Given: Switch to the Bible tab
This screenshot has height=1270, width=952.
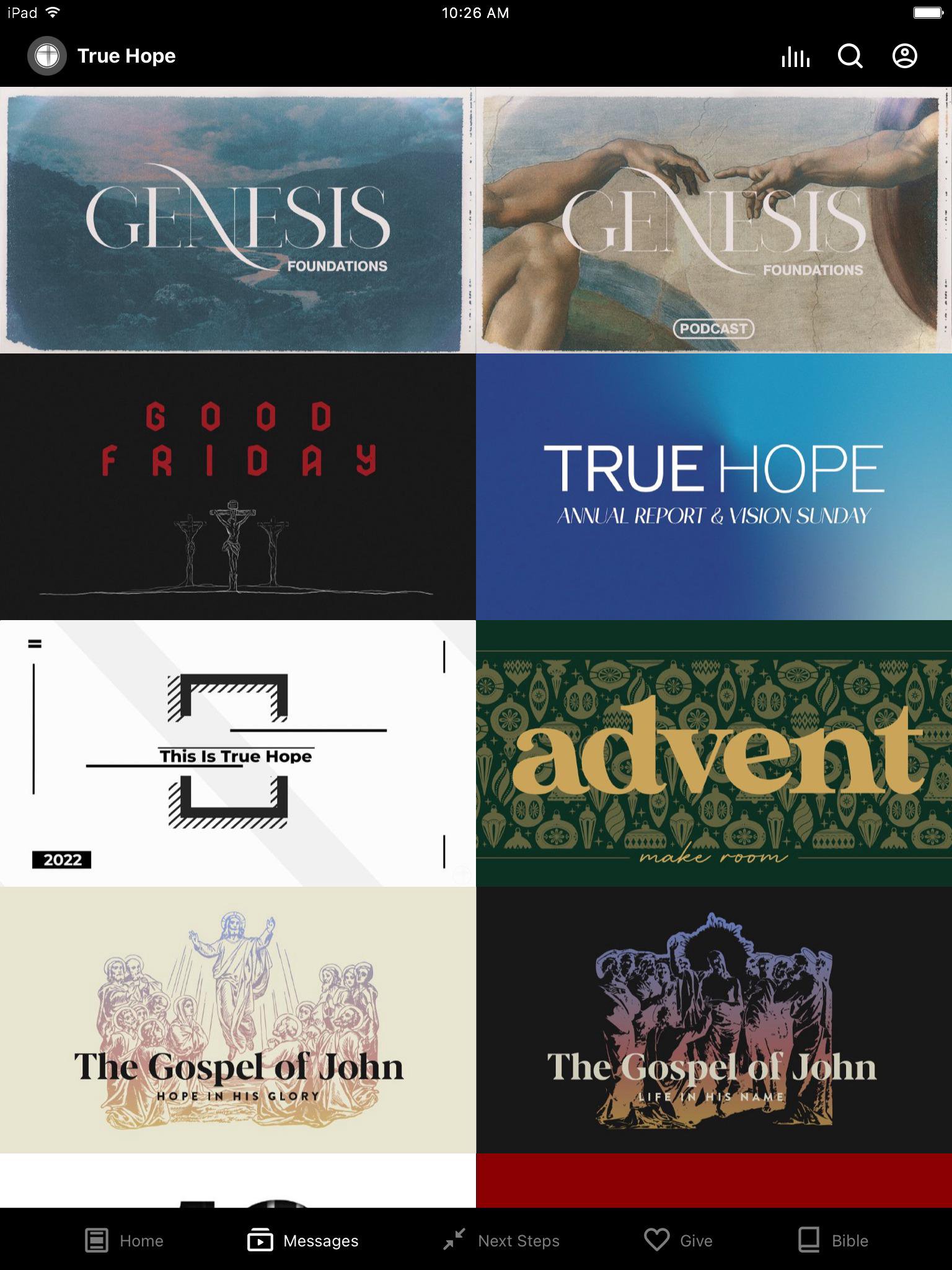Looking at the screenshot, I should (x=833, y=1240).
